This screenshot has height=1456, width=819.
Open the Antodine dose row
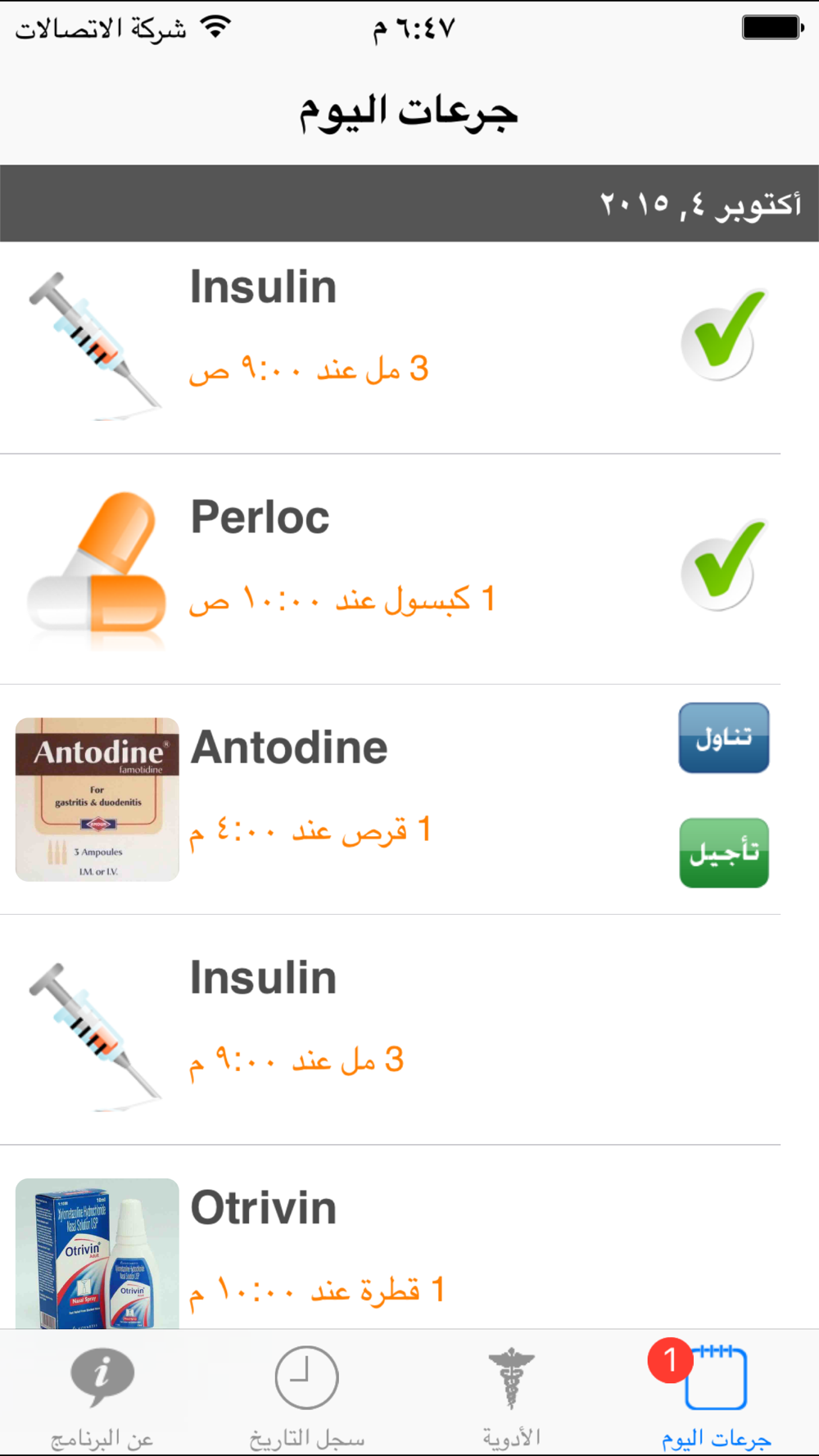(x=409, y=799)
